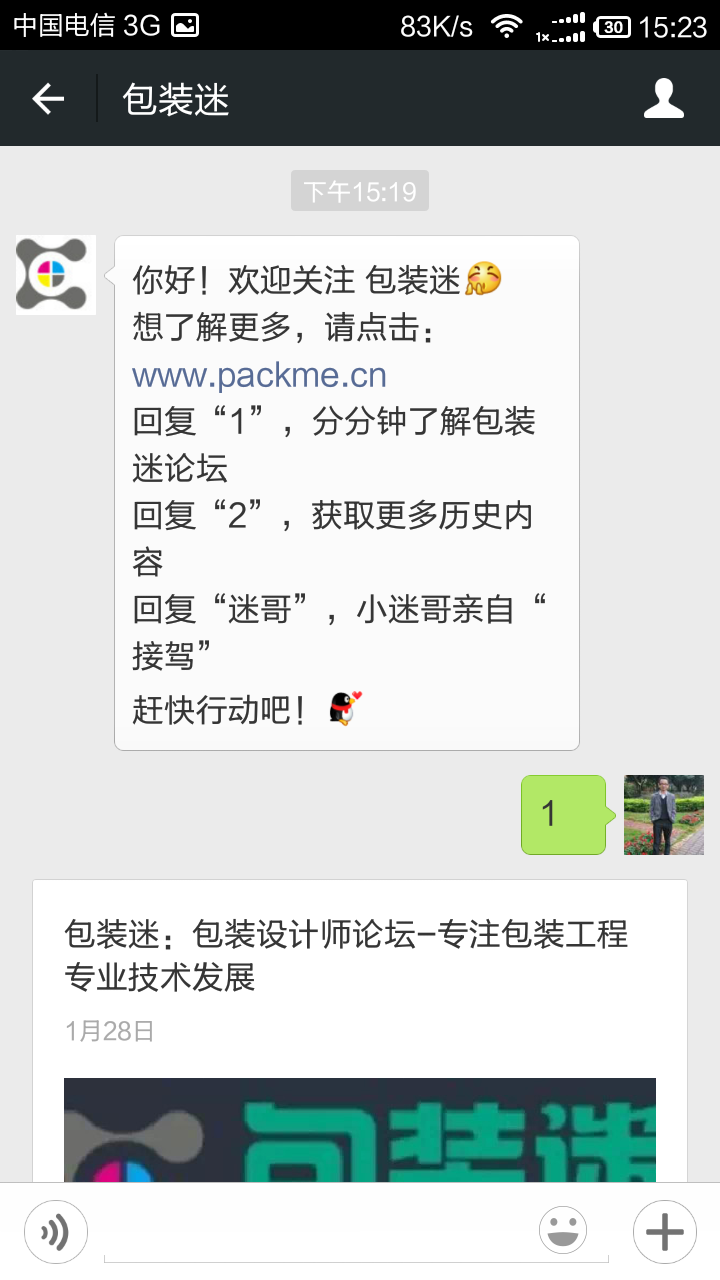
Task: Open the emoji smiley picker icon
Action: point(563,1231)
